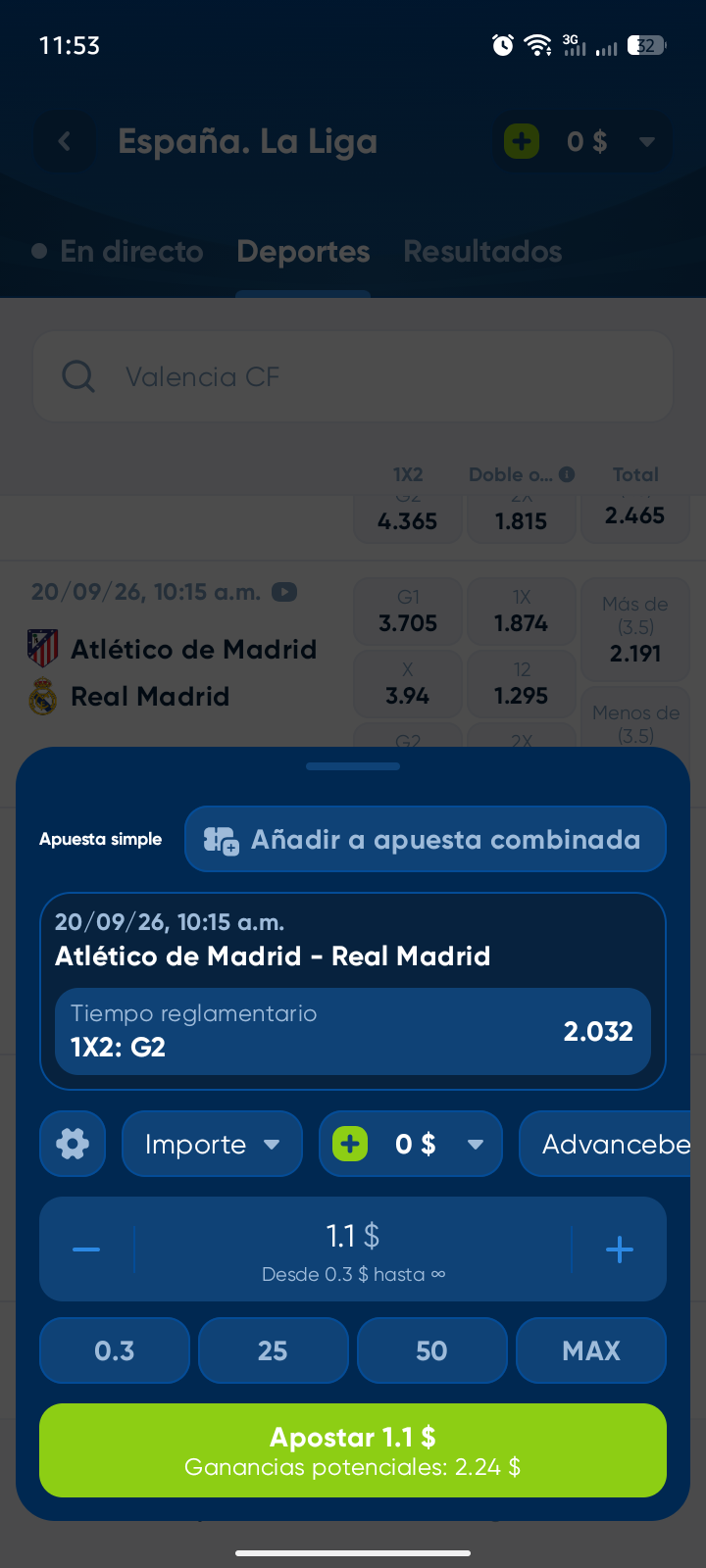Set stake to 0.3
The image size is (706, 1568).
point(115,1350)
